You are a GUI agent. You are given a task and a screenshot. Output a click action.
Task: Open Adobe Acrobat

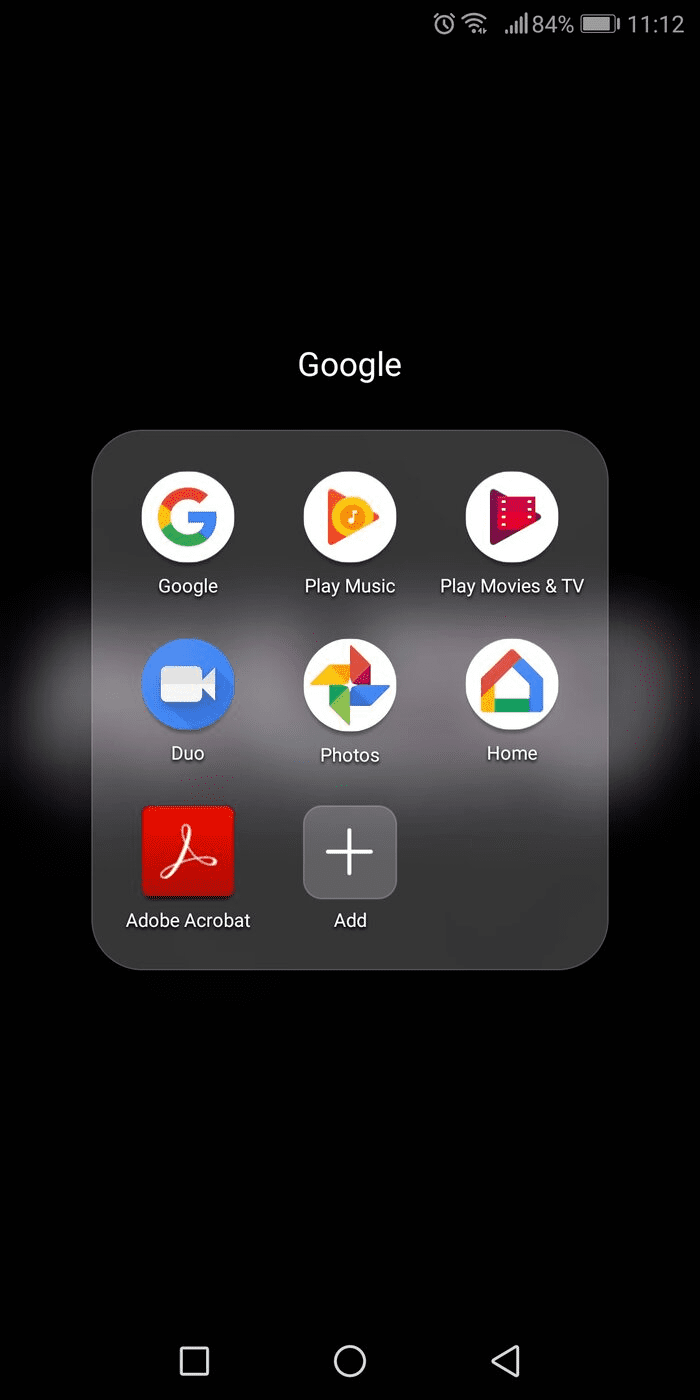(188, 852)
